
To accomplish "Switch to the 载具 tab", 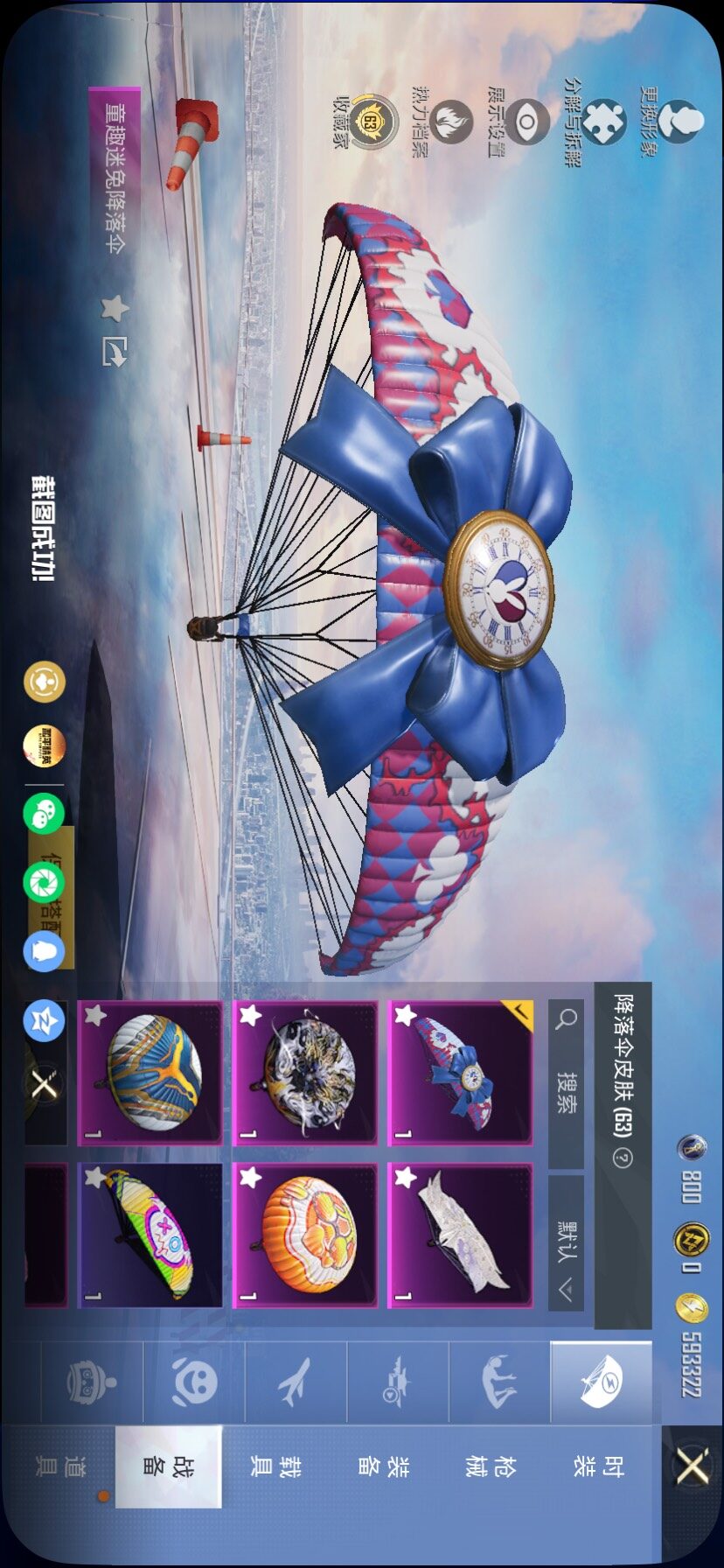I will pos(275,1466).
